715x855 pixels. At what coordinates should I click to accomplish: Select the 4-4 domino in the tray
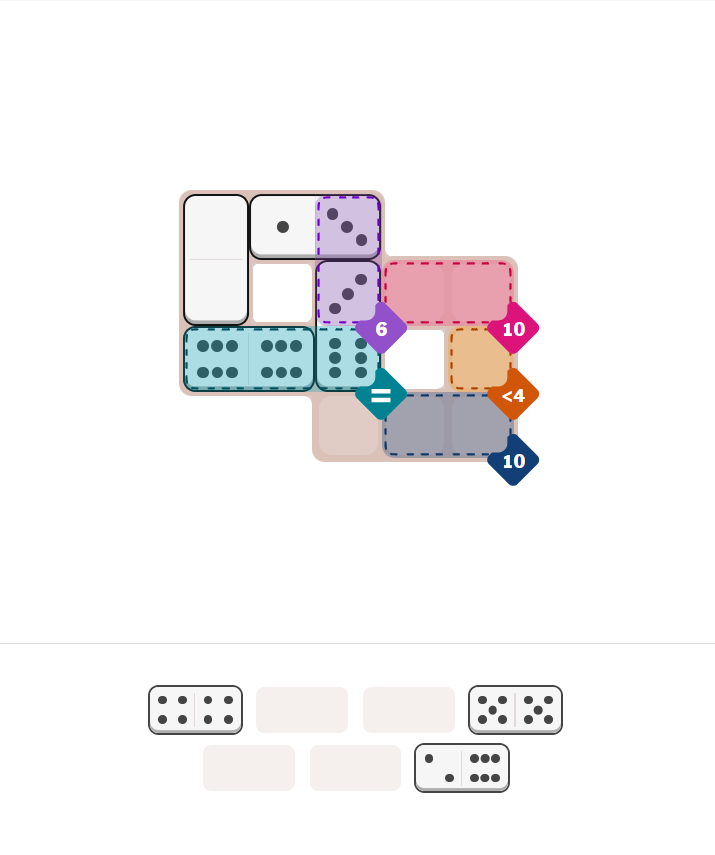coord(195,709)
